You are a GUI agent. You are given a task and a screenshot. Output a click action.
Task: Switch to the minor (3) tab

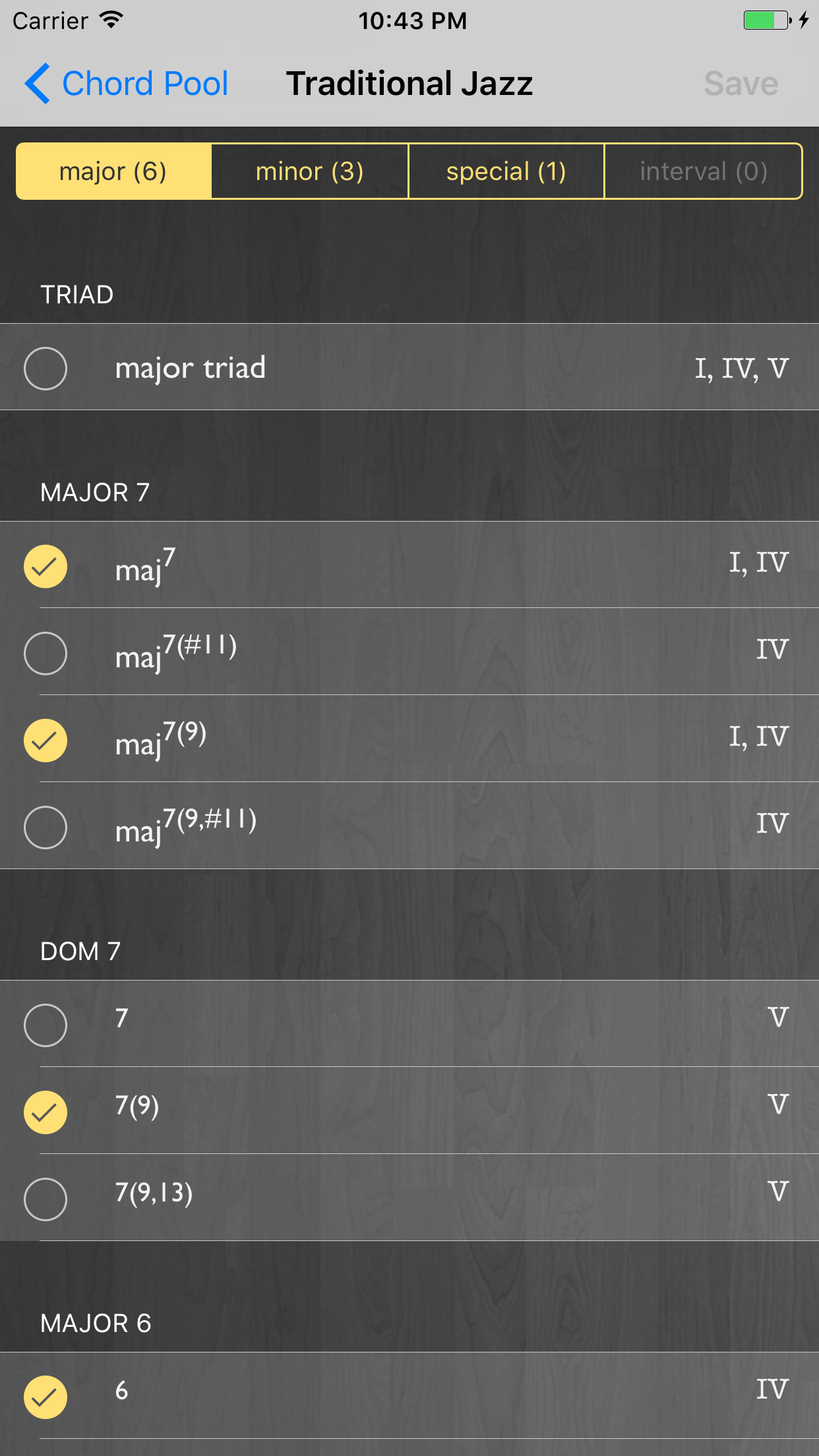pos(309,171)
